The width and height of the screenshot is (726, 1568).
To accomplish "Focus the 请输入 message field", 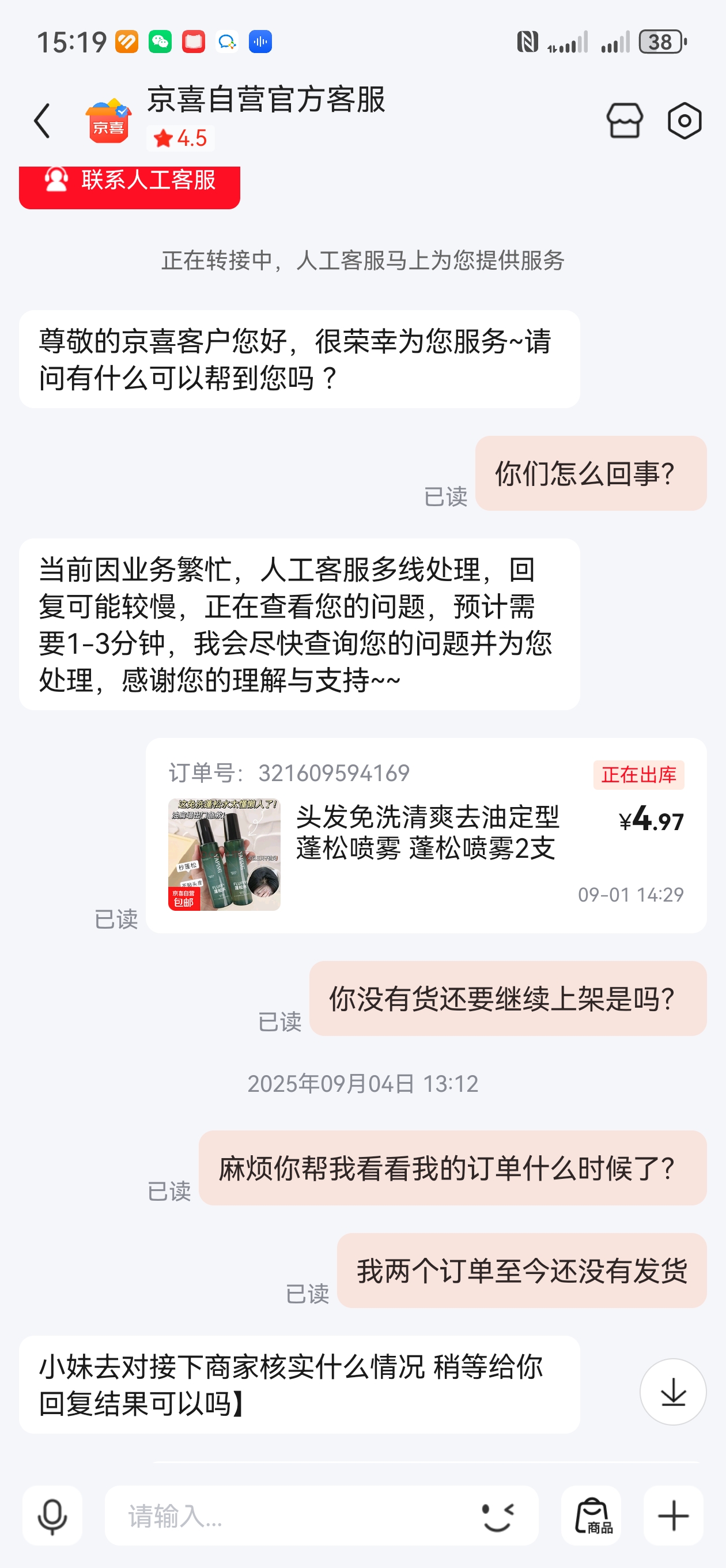I will 292,1516.
